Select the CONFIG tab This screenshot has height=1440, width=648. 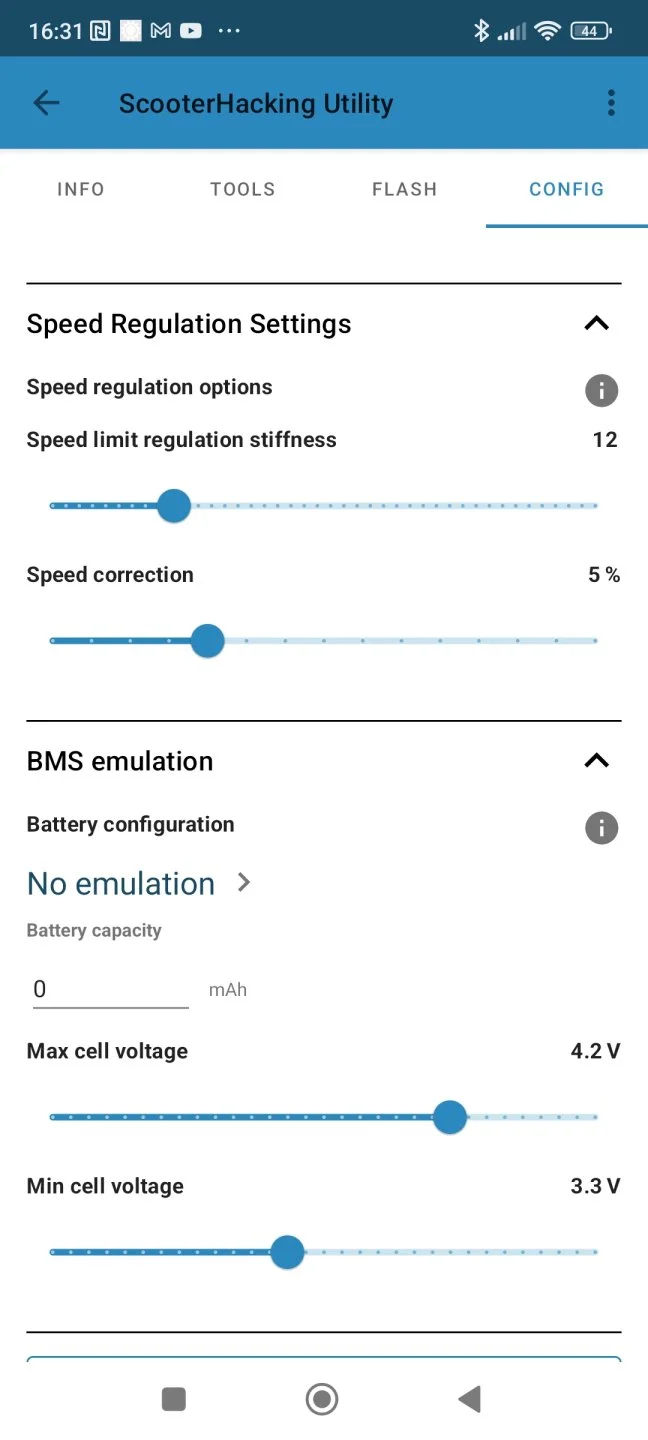566,189
